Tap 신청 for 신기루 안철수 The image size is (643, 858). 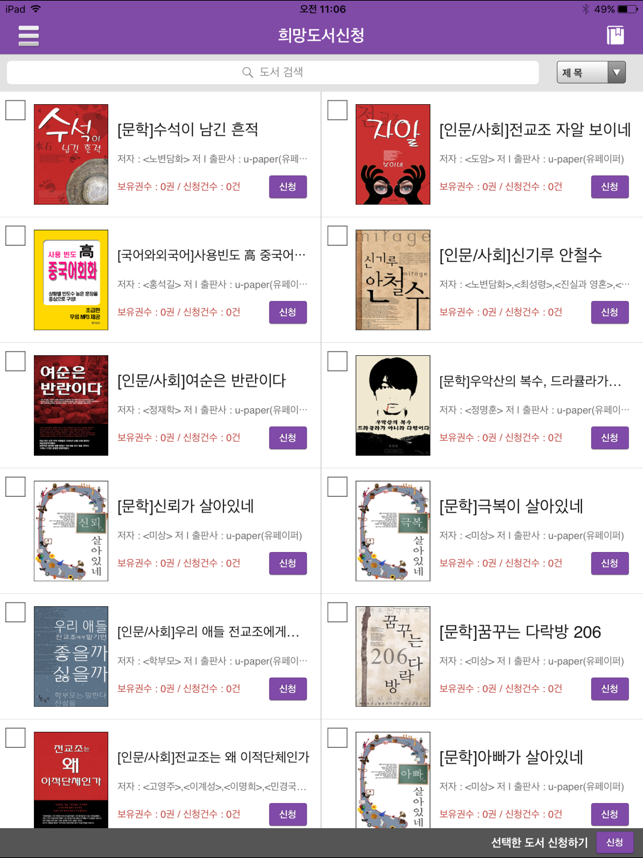[609, 312]
